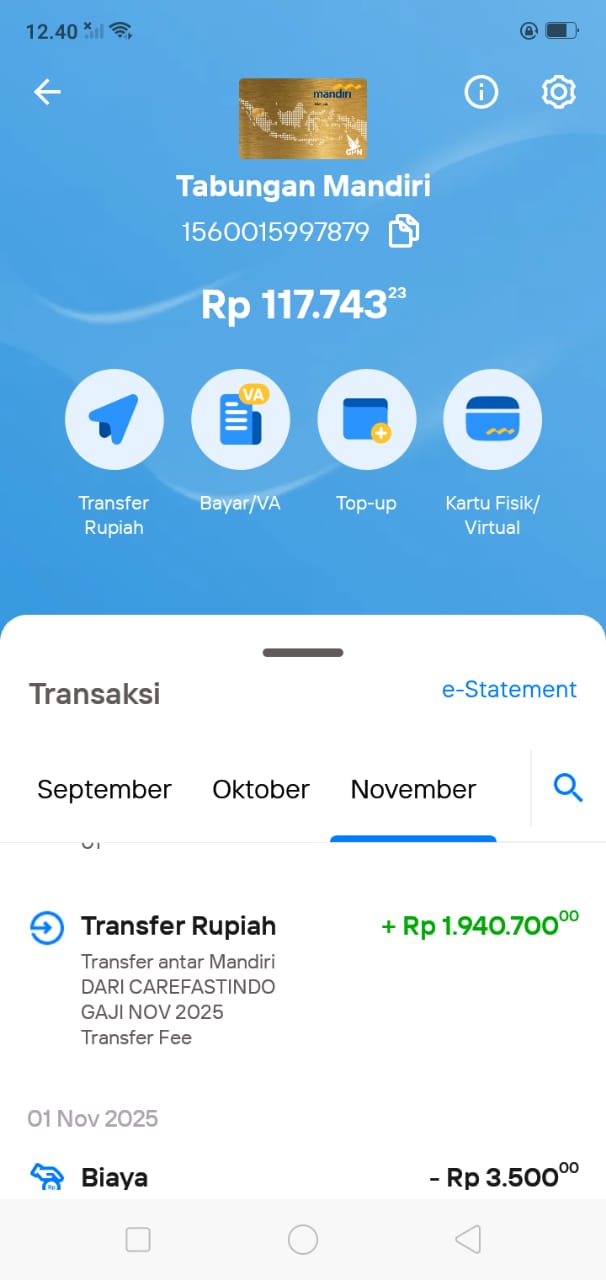Screen dimensions: 606x1280
Task: Search transactions with the magnifier icon
Action: click(x=567, y=788)
